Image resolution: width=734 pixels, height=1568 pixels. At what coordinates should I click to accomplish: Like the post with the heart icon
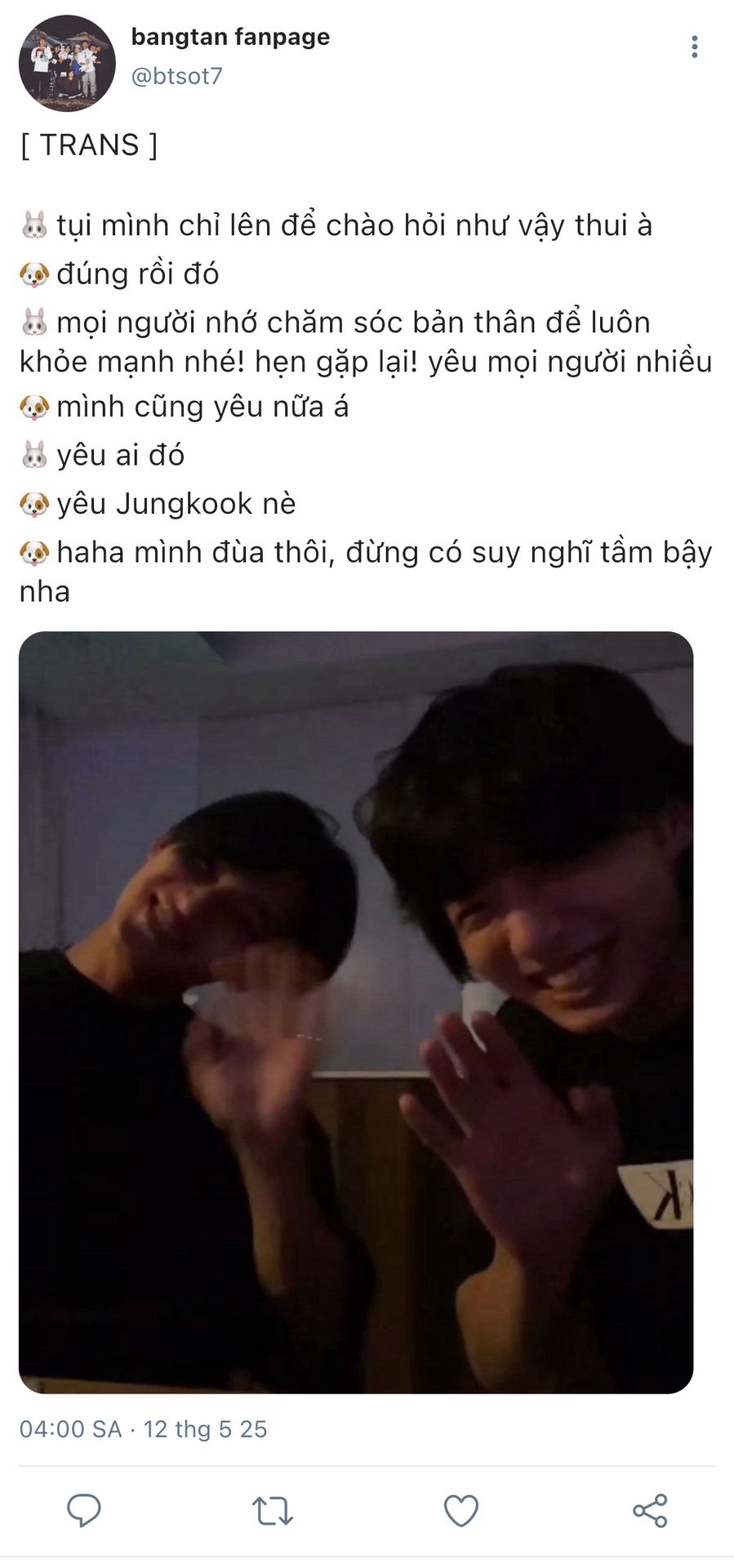pyautogui.click(x=460, y=1510)
